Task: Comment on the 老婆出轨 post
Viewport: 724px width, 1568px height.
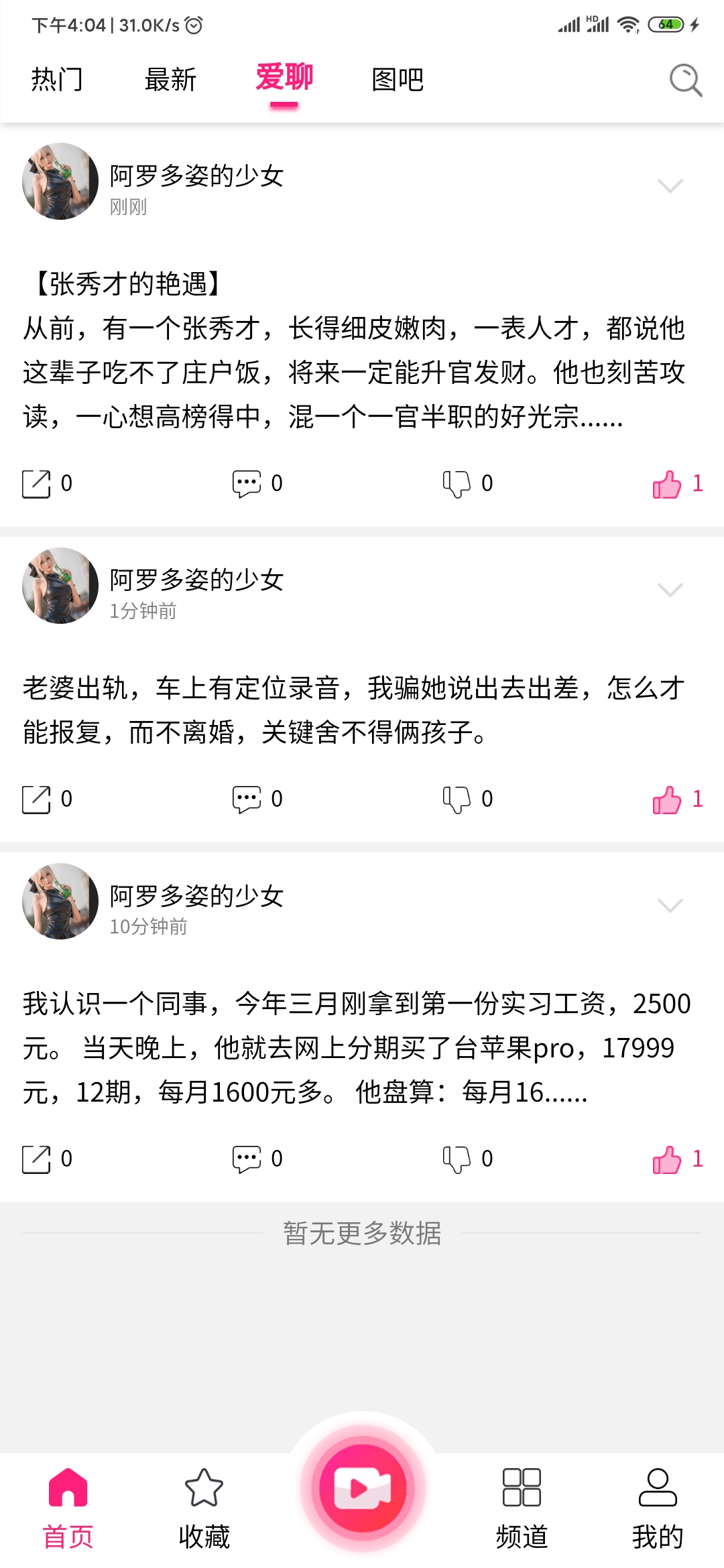Action: [247, 799]
